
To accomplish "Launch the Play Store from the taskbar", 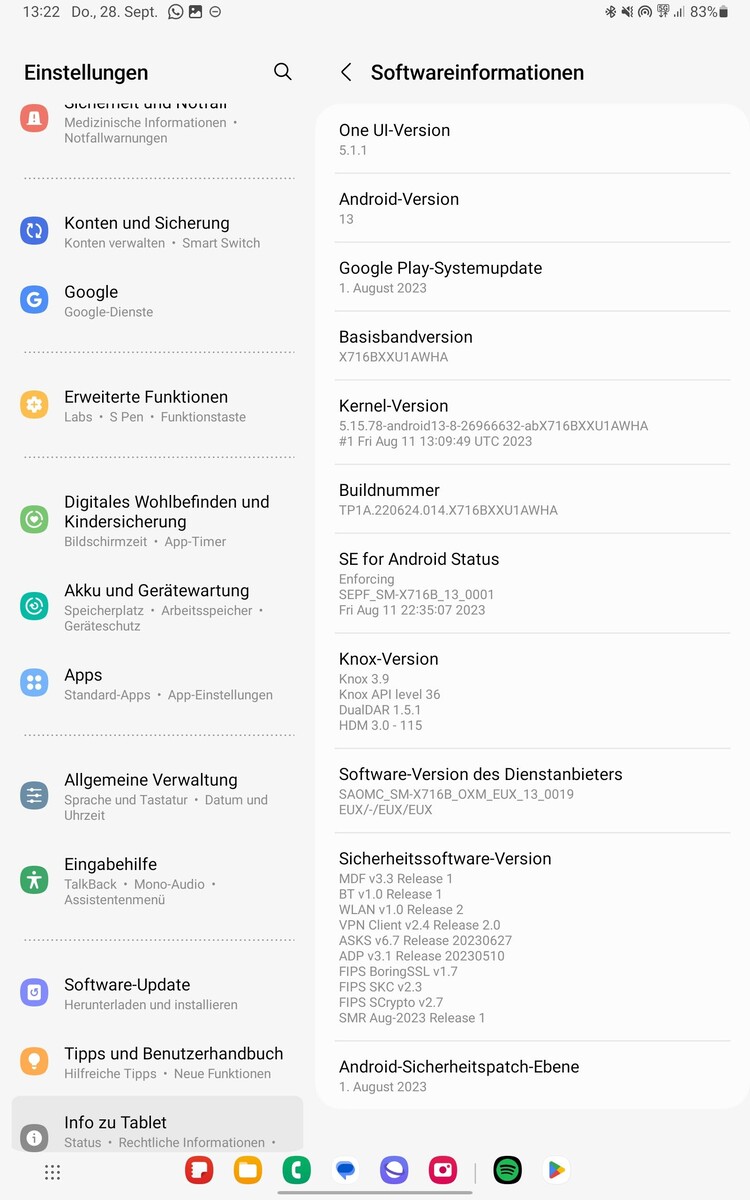I will [x=556, y=1170].
